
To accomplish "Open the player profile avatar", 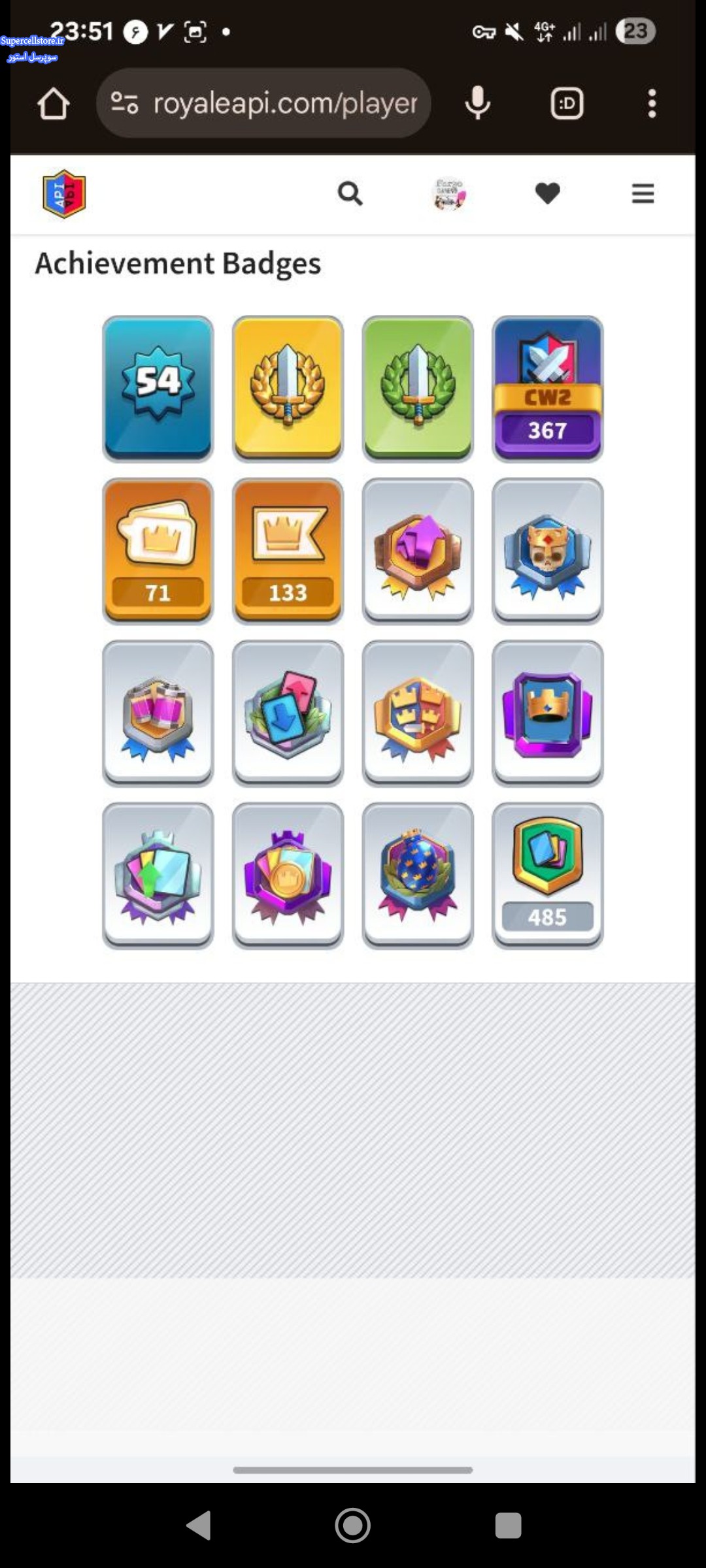I will pyautogui.click(x=449, y=193).
